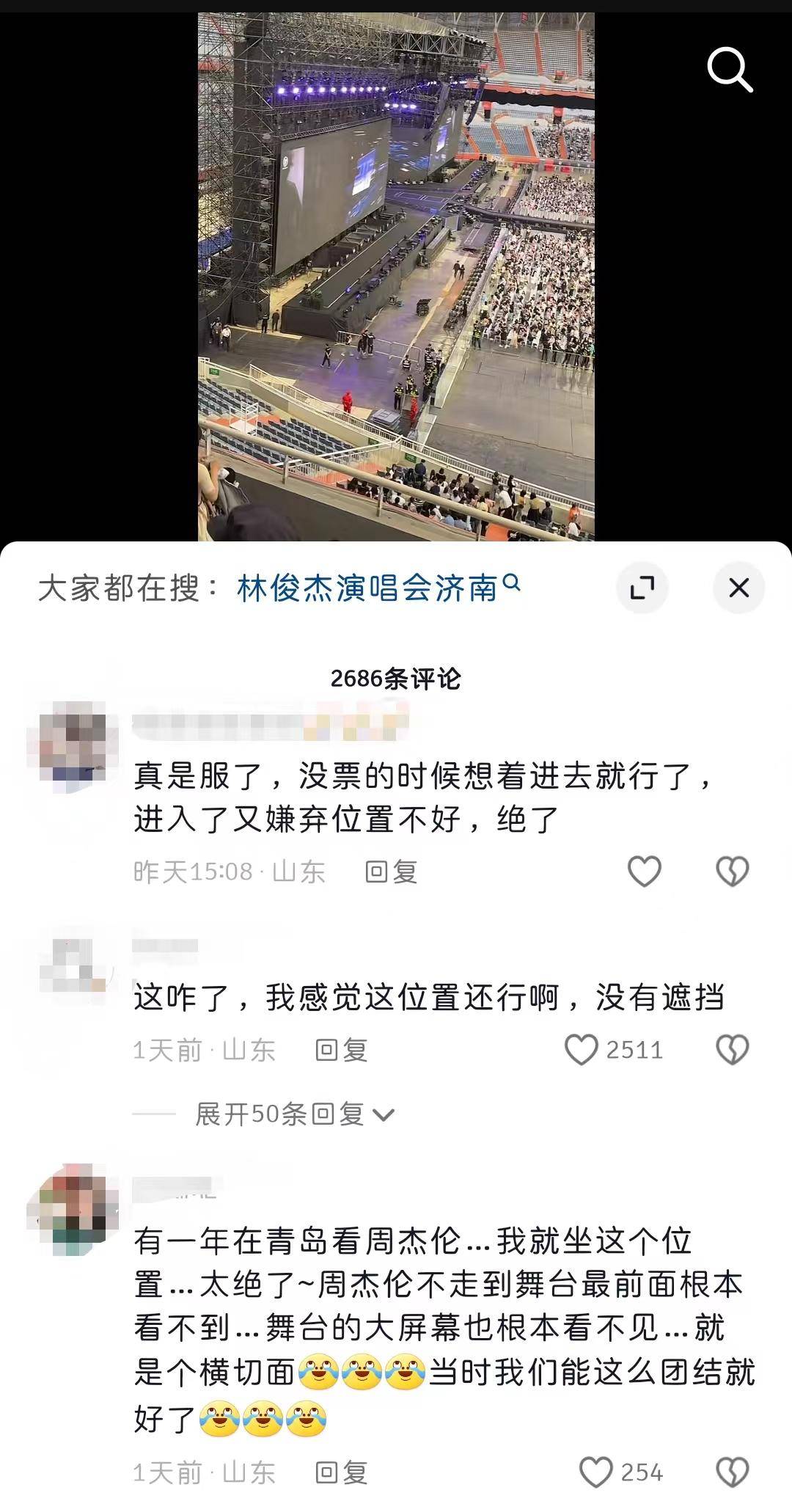Reply to the 这咋了 comment
Screen dimensions: 792x1512
click(x=341, y=1050)
